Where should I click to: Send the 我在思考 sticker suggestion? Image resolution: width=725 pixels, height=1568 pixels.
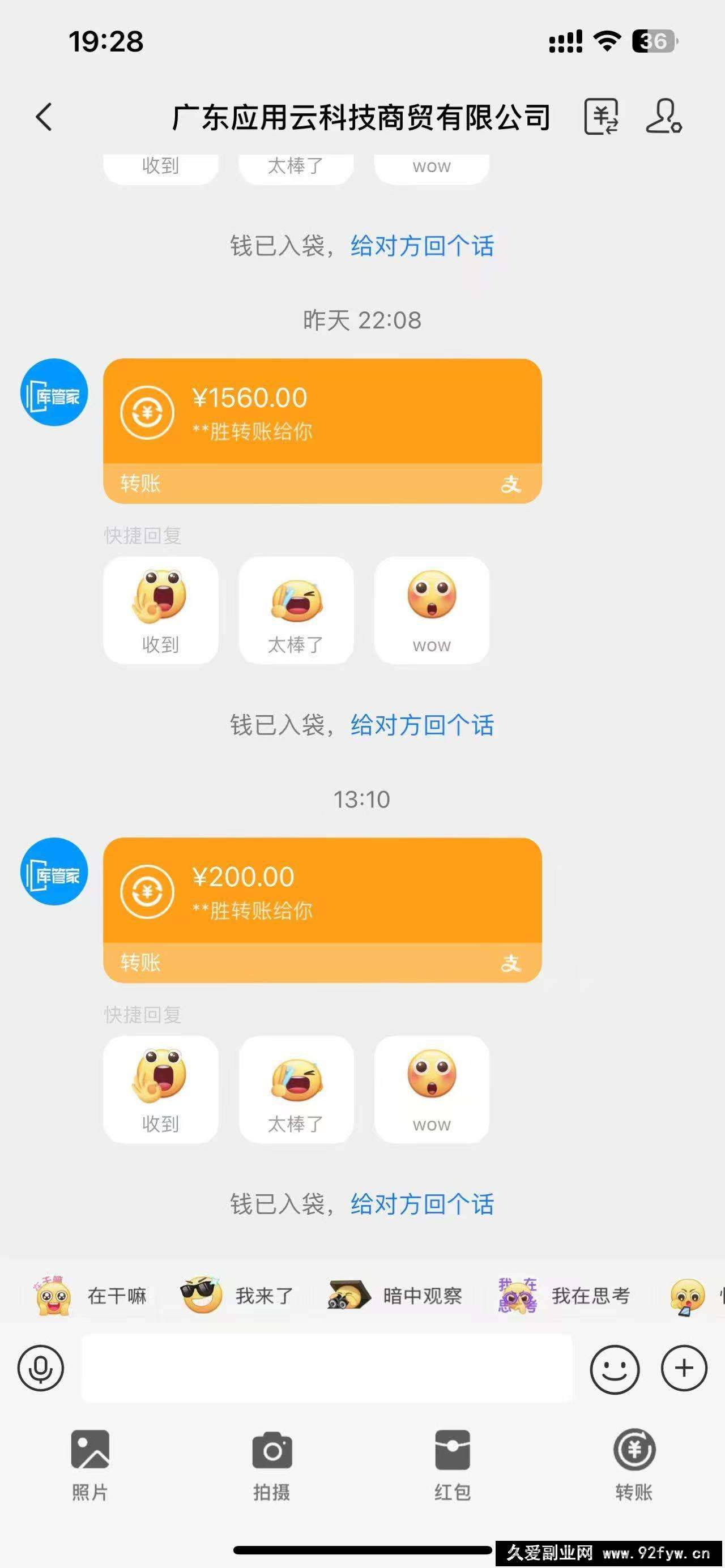coord(564,1295)
